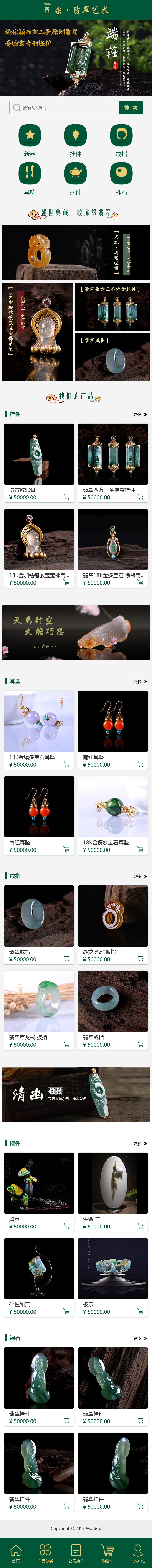Tap the green 搜索 search button
Viewport: 152px width, 1568px height.
point(131,108)
